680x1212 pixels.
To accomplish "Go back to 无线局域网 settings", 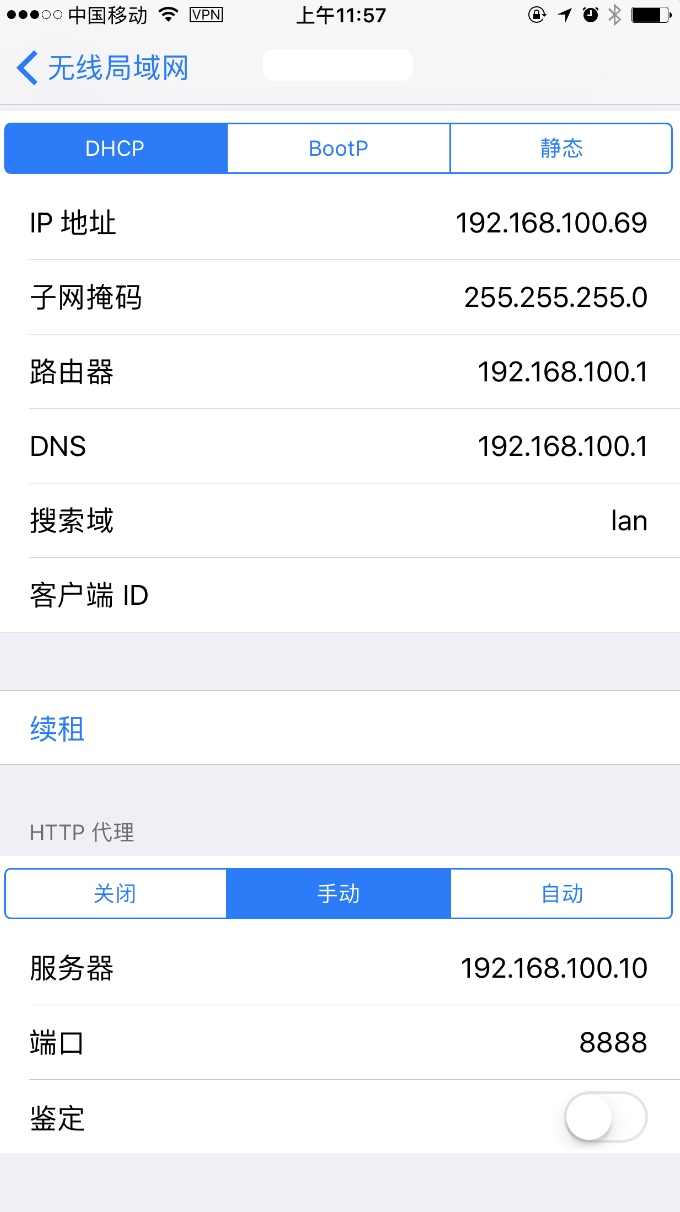I will [x=102, y=68].
